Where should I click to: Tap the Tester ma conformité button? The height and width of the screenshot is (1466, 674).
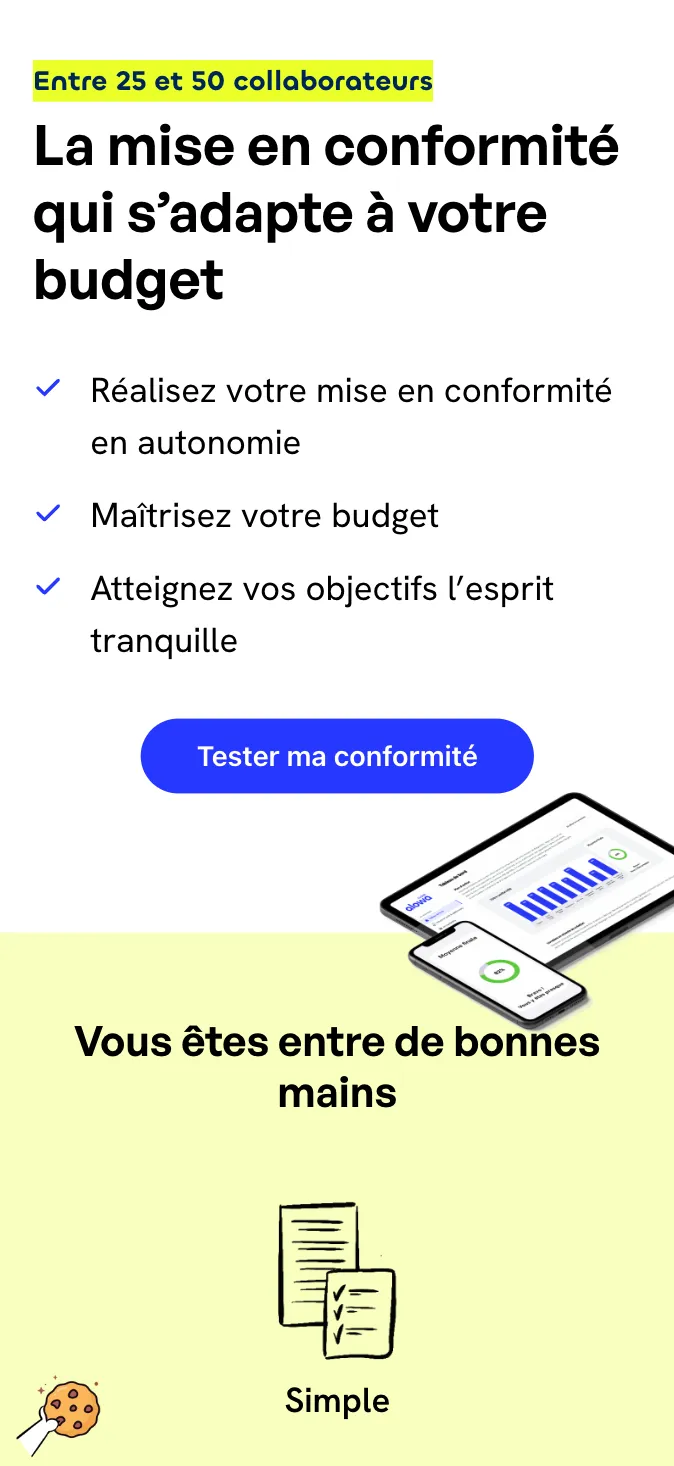pyautogui.click(x=337, y=756)
